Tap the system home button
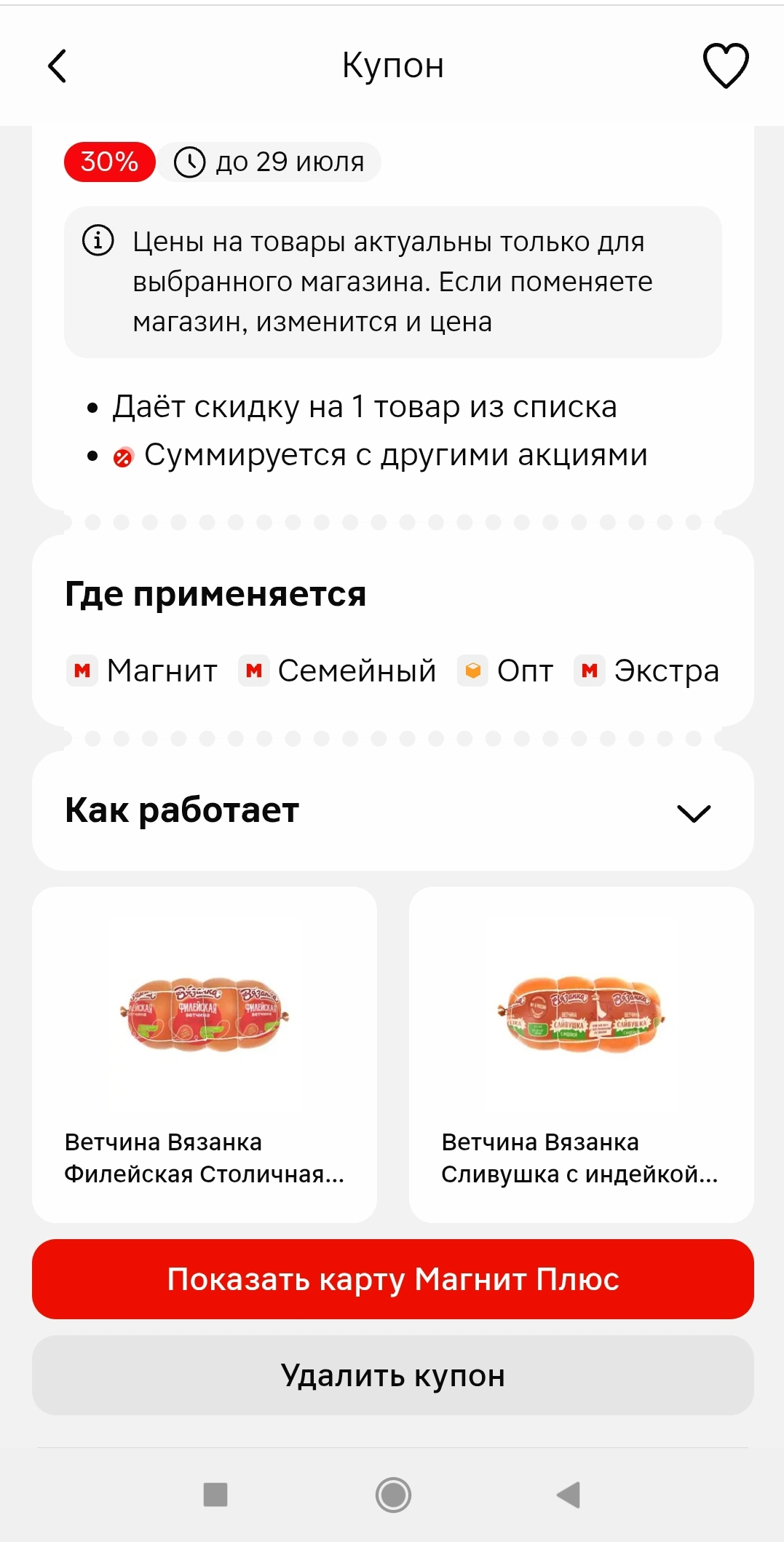The image size is (784, 1542). point(393,1495)
